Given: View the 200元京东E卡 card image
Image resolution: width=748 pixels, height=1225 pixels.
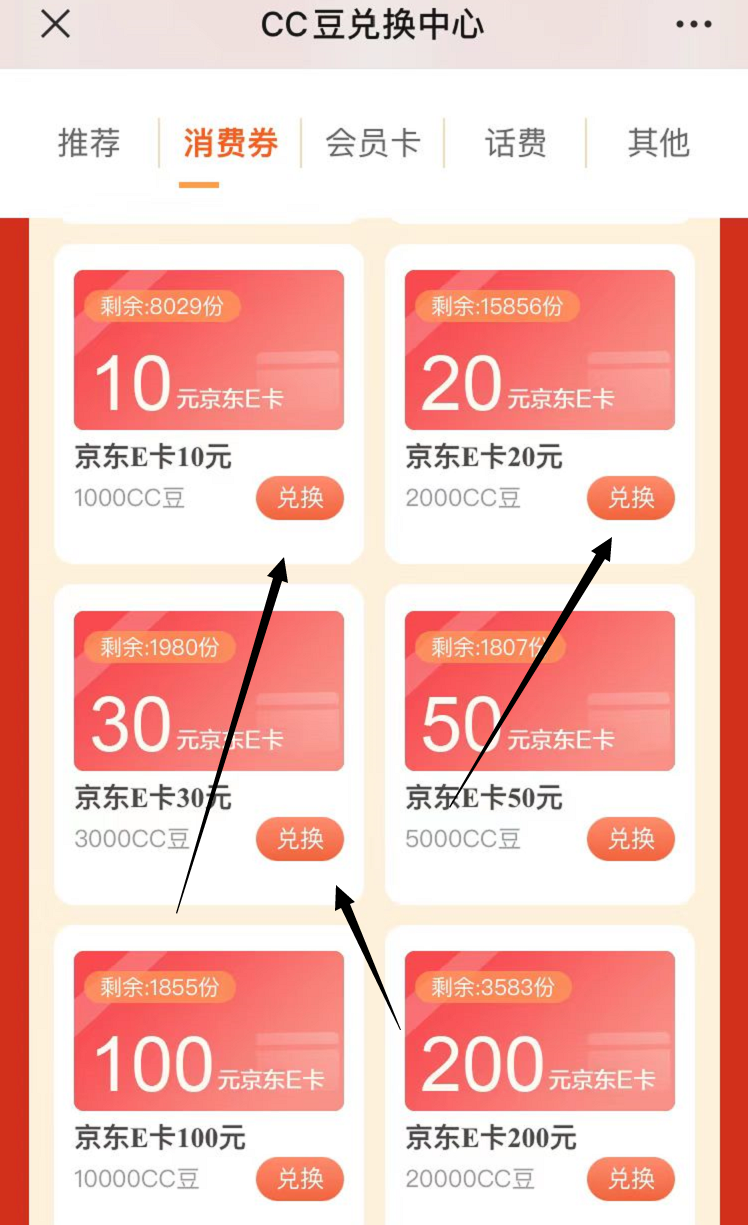Looking at the screenshot, I should (x=540, y=1031).
